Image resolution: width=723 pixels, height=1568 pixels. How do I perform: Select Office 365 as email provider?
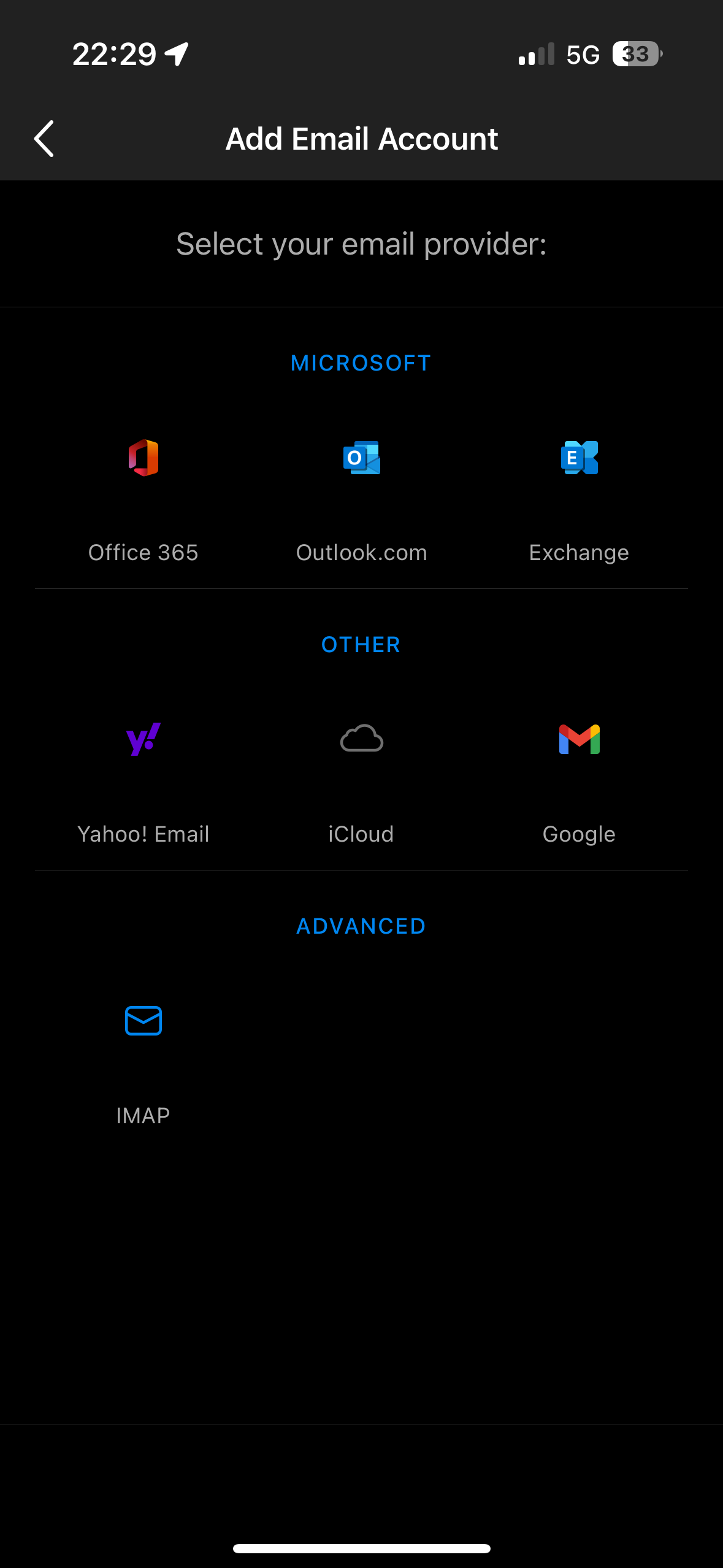(143, 497)
